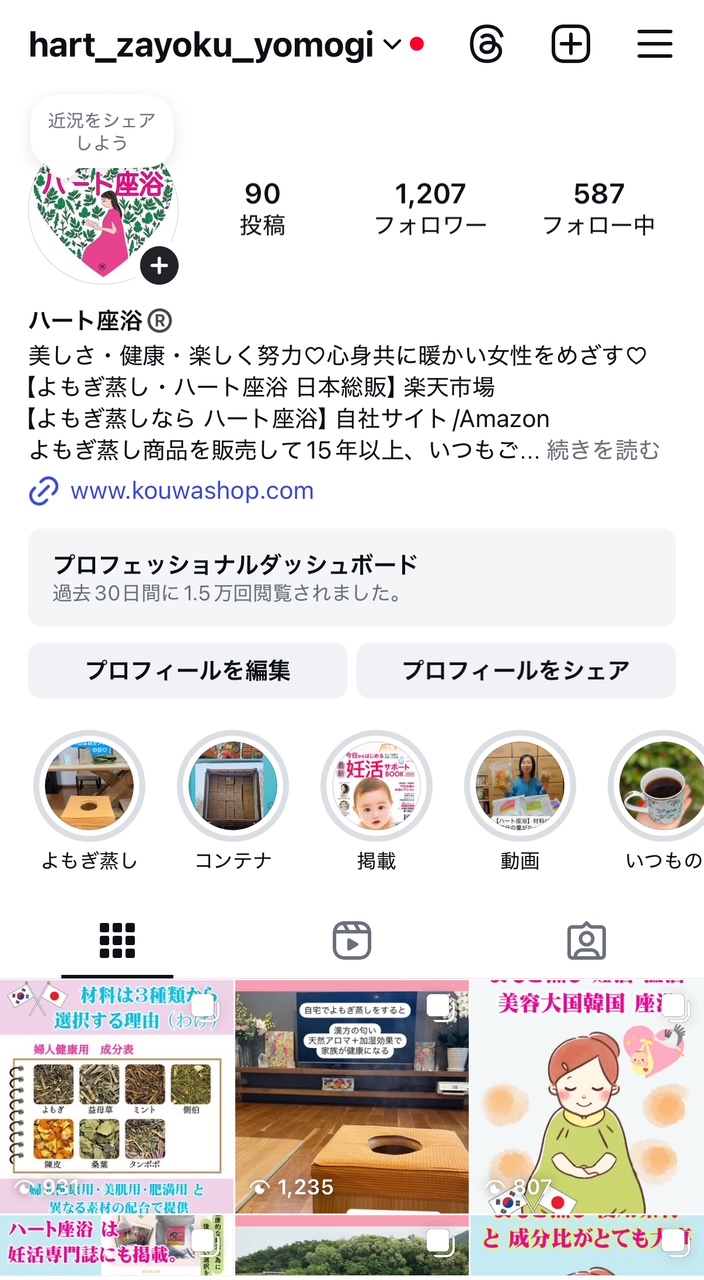Image resolution: width=704 pixels, height=1280 pixels.
Task: Open the 動画 story highlight
Action: pos(520,787)
